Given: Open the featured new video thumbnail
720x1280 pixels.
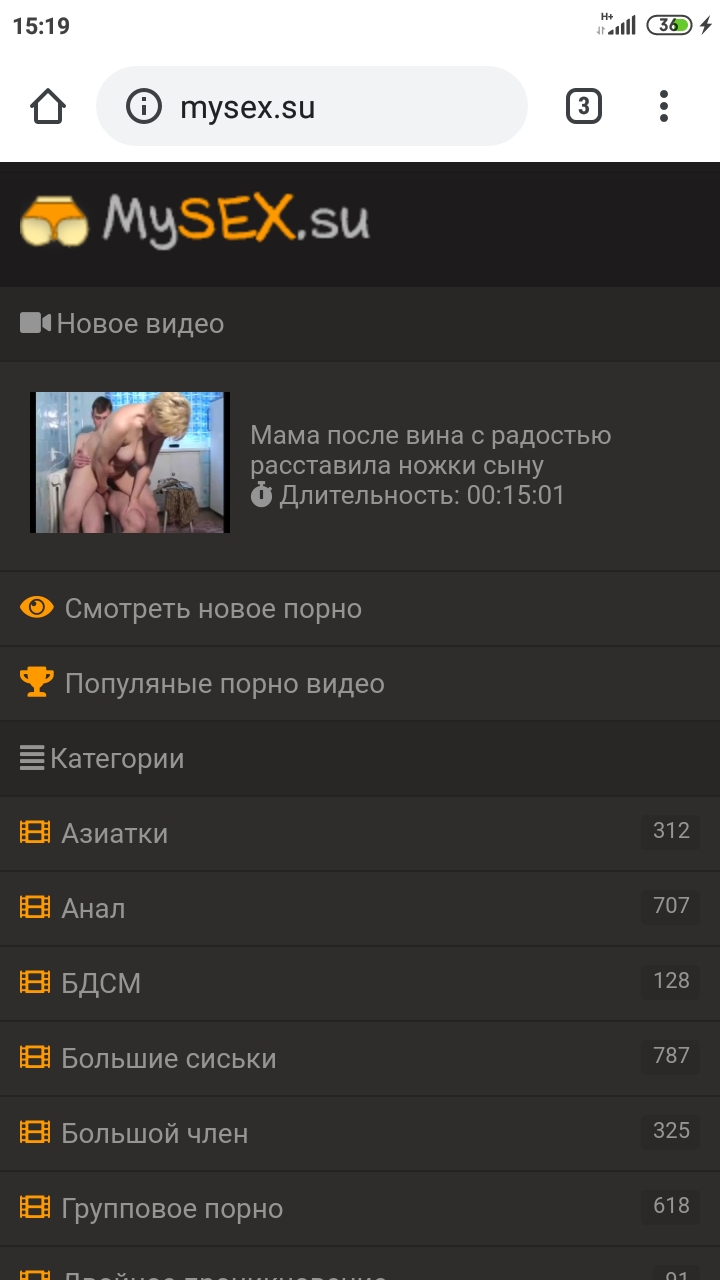Looking at the screenshot, I should [130, 462].
